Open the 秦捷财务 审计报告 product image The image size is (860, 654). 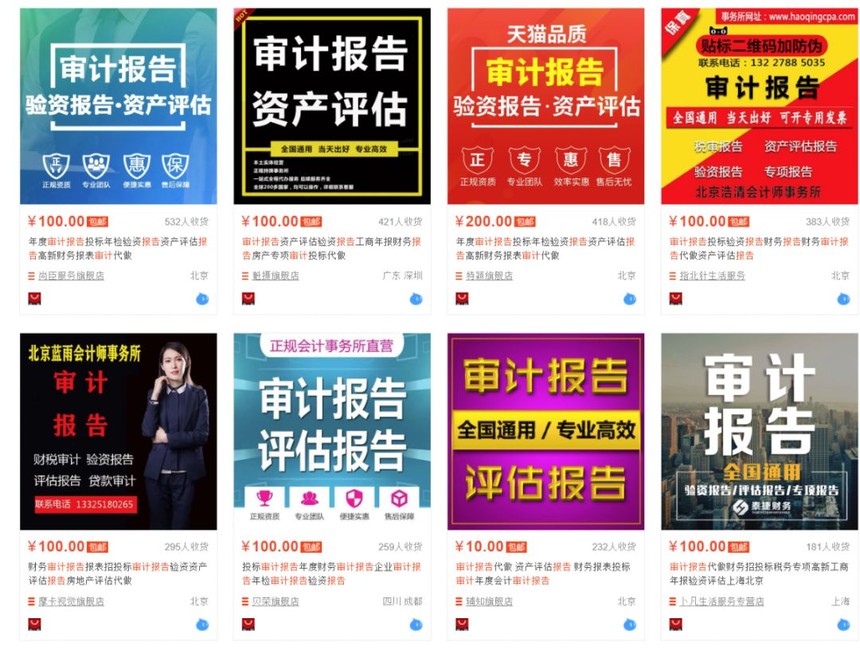tap(759, 431)
